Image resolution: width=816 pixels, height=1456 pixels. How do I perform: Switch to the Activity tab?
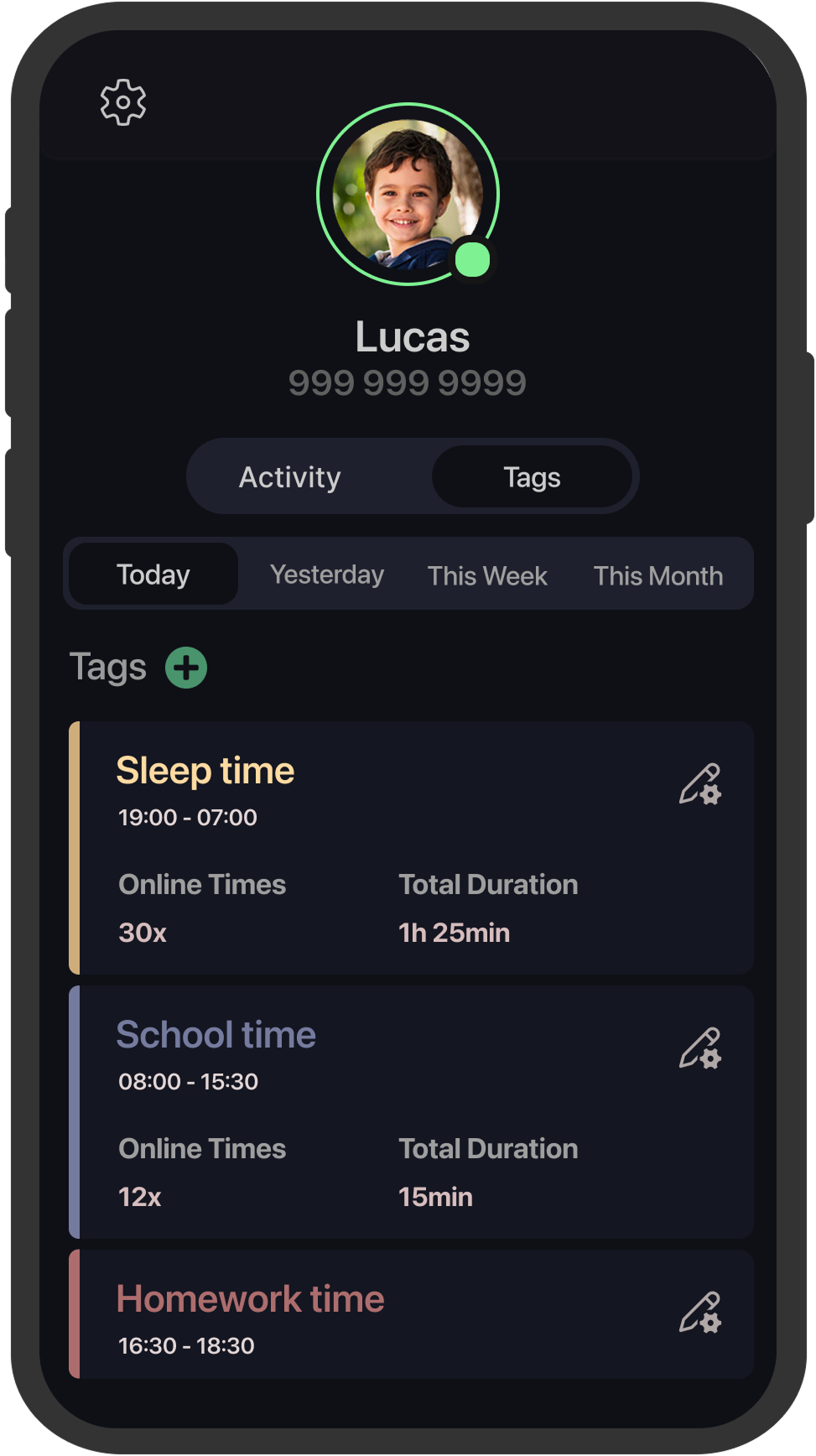[x=290, y=477]
